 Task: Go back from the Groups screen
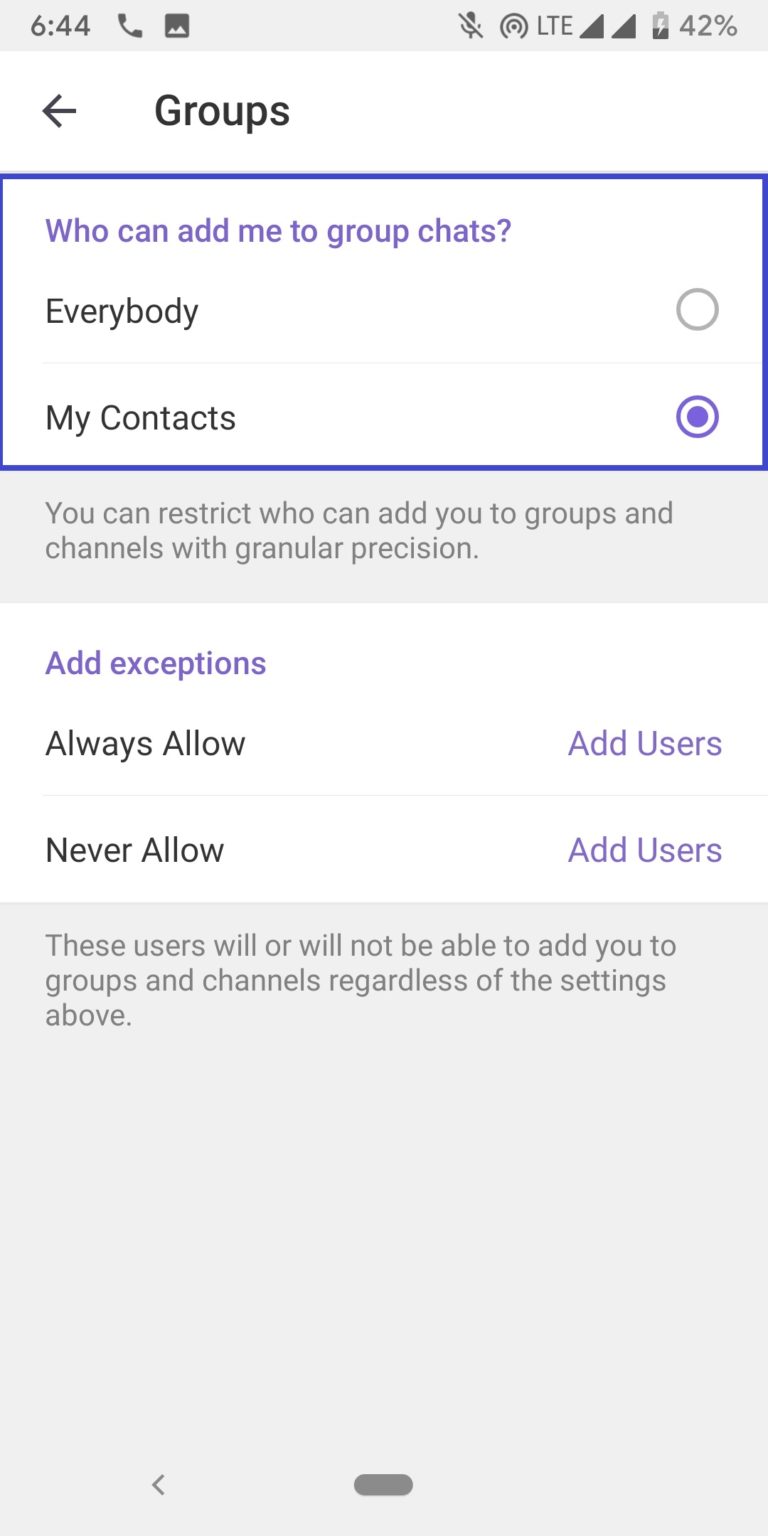(x=59, y=111)
